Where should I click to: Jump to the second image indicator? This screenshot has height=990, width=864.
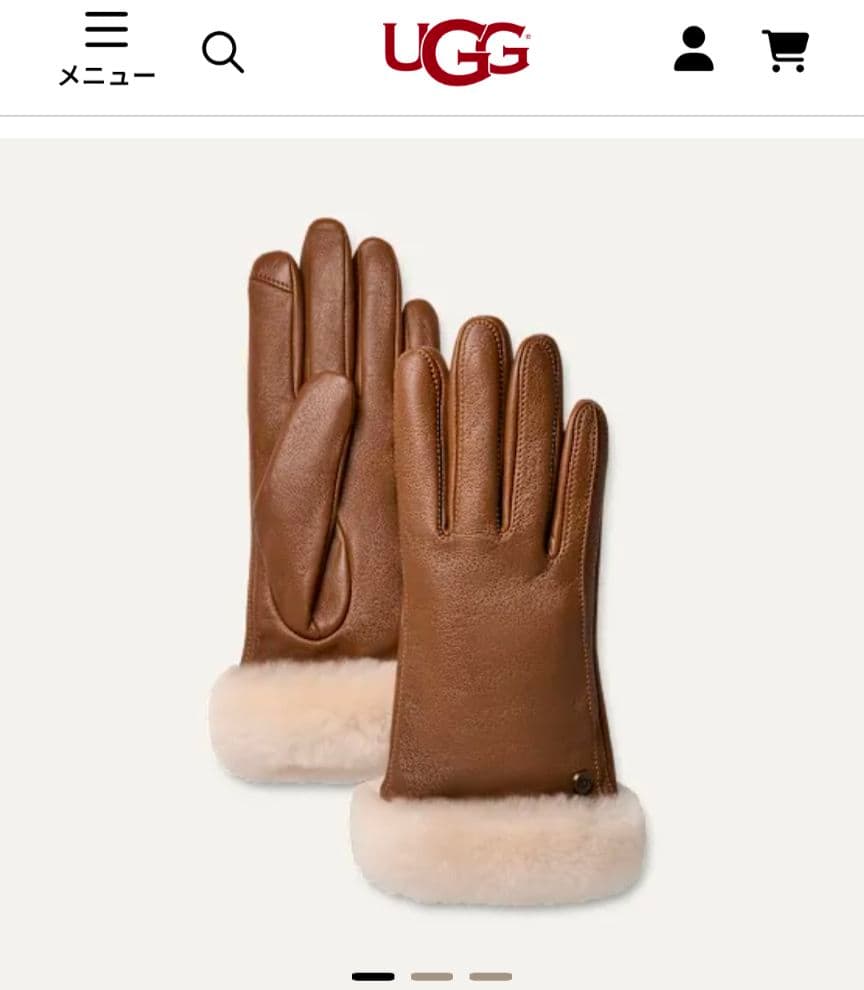point(432,976)
